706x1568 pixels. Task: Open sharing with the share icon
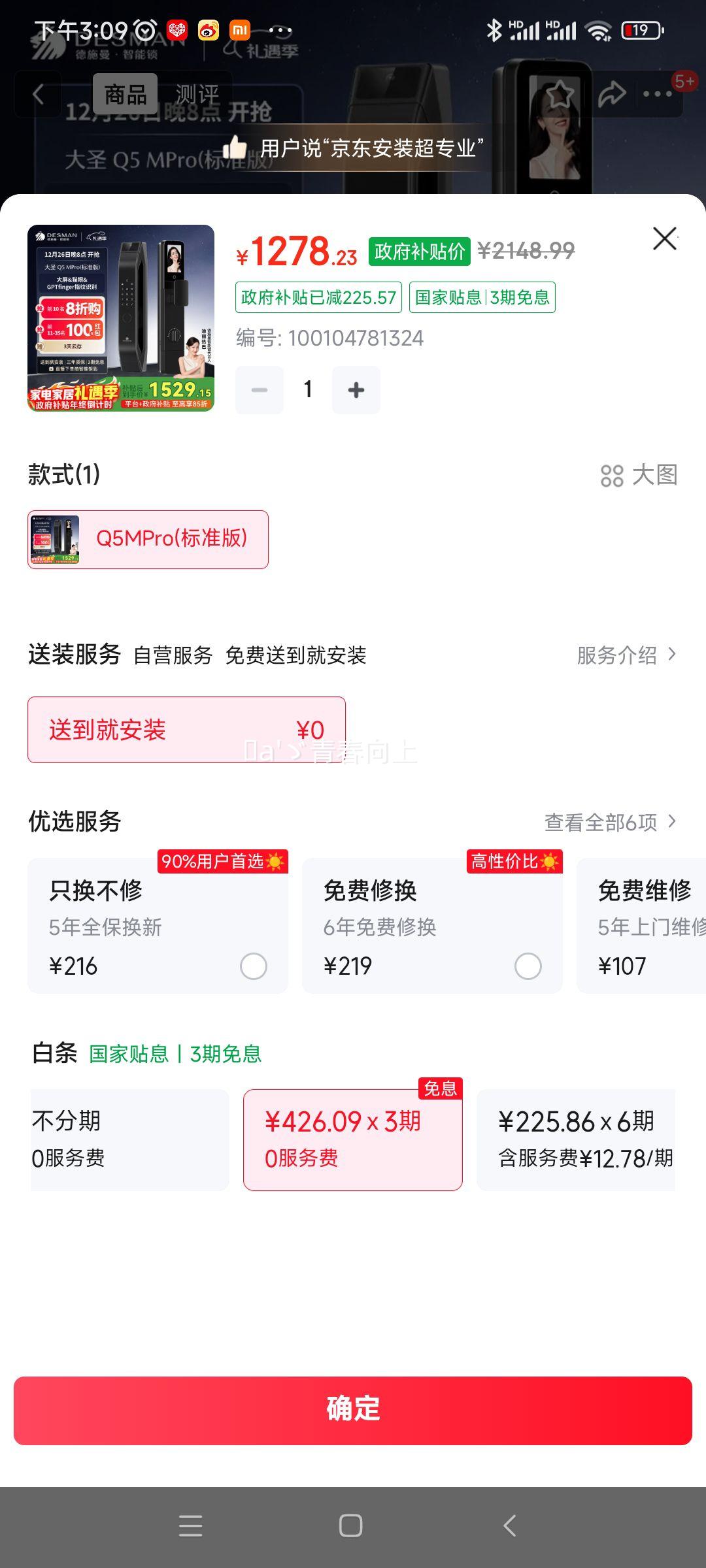(611, 95)
